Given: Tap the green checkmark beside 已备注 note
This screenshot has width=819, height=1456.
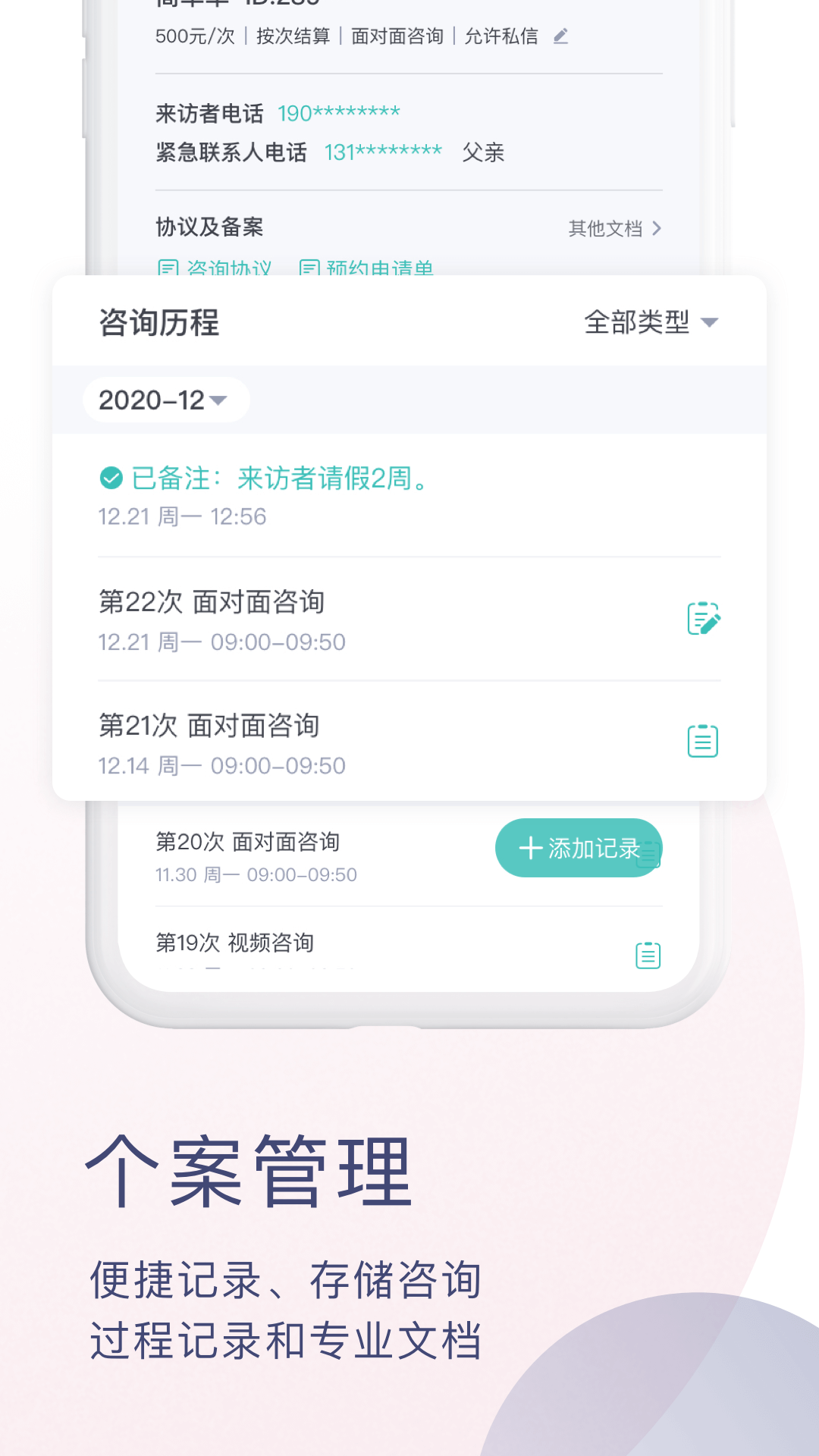Looking at the screenshot, I should pyautogui.click(x=111, y=478).
